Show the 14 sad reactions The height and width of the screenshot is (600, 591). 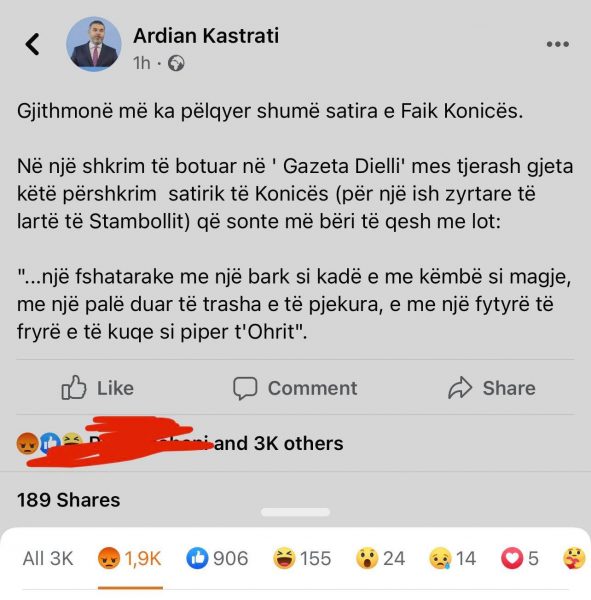(452, 558)
